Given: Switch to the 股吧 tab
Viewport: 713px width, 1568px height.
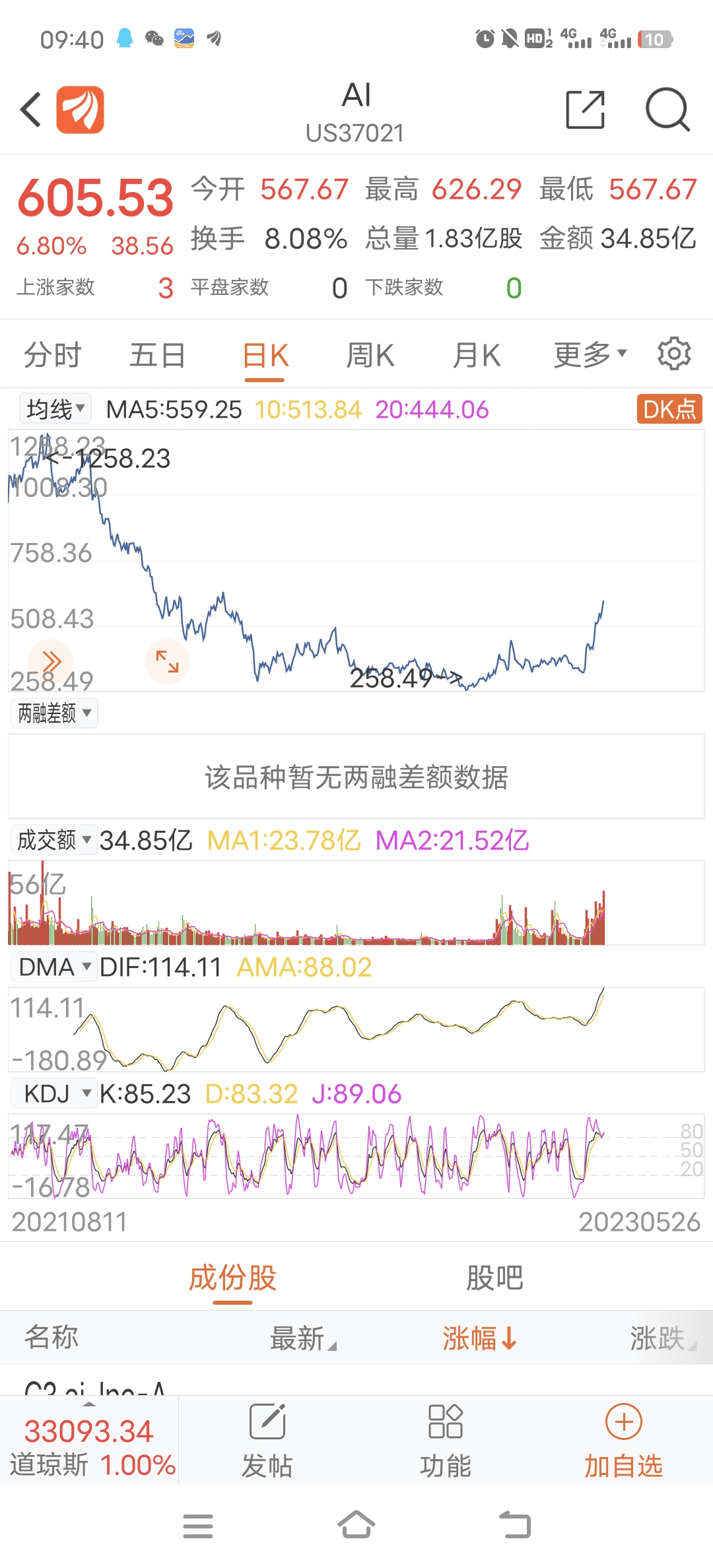Looking at the screenshot, I should pyautogui.click(x=494, y=1278).
